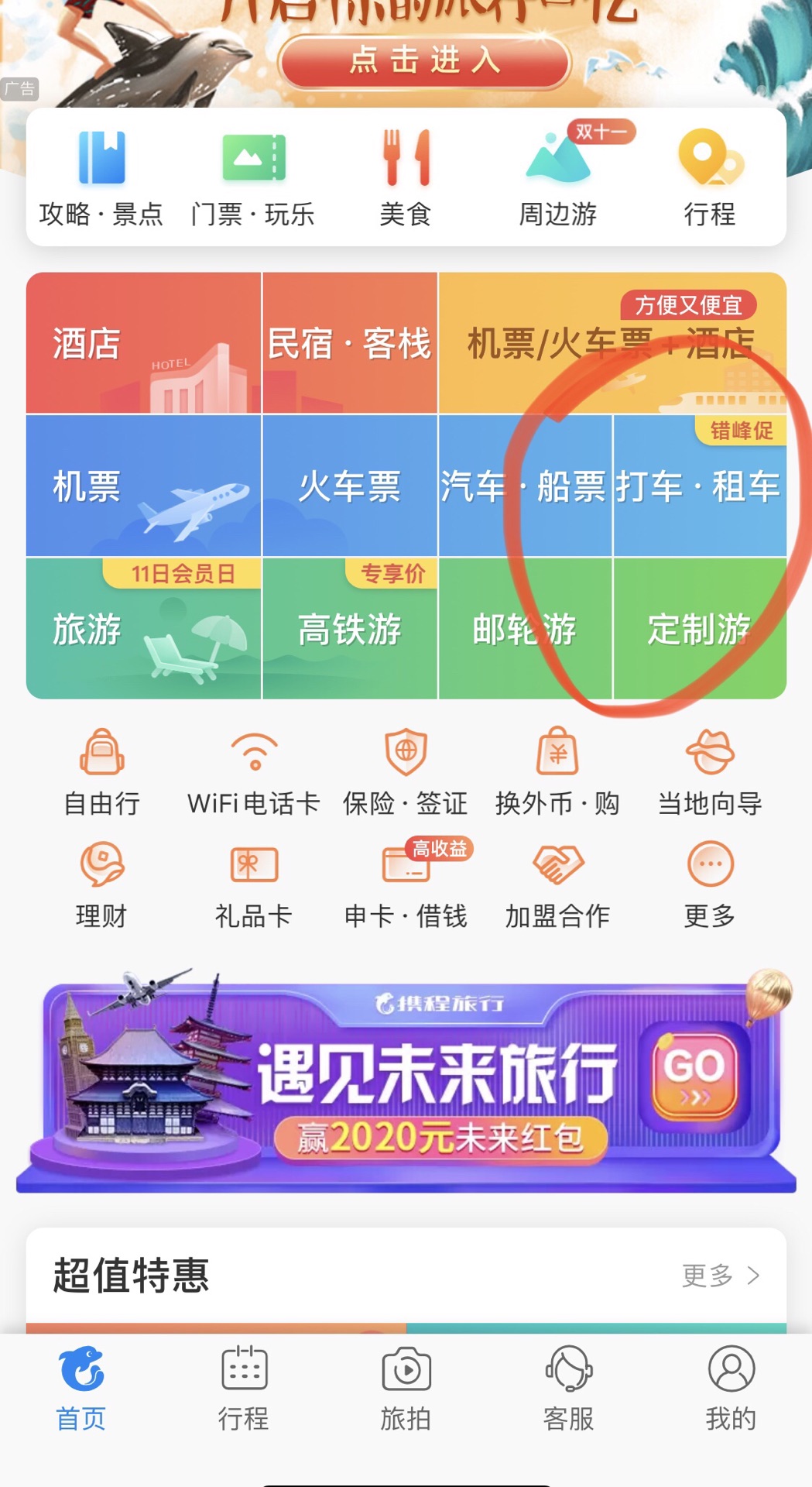Screen dimensions: 812x1487
Task: Select the 酒店 tile
Action: click(143, 343)
